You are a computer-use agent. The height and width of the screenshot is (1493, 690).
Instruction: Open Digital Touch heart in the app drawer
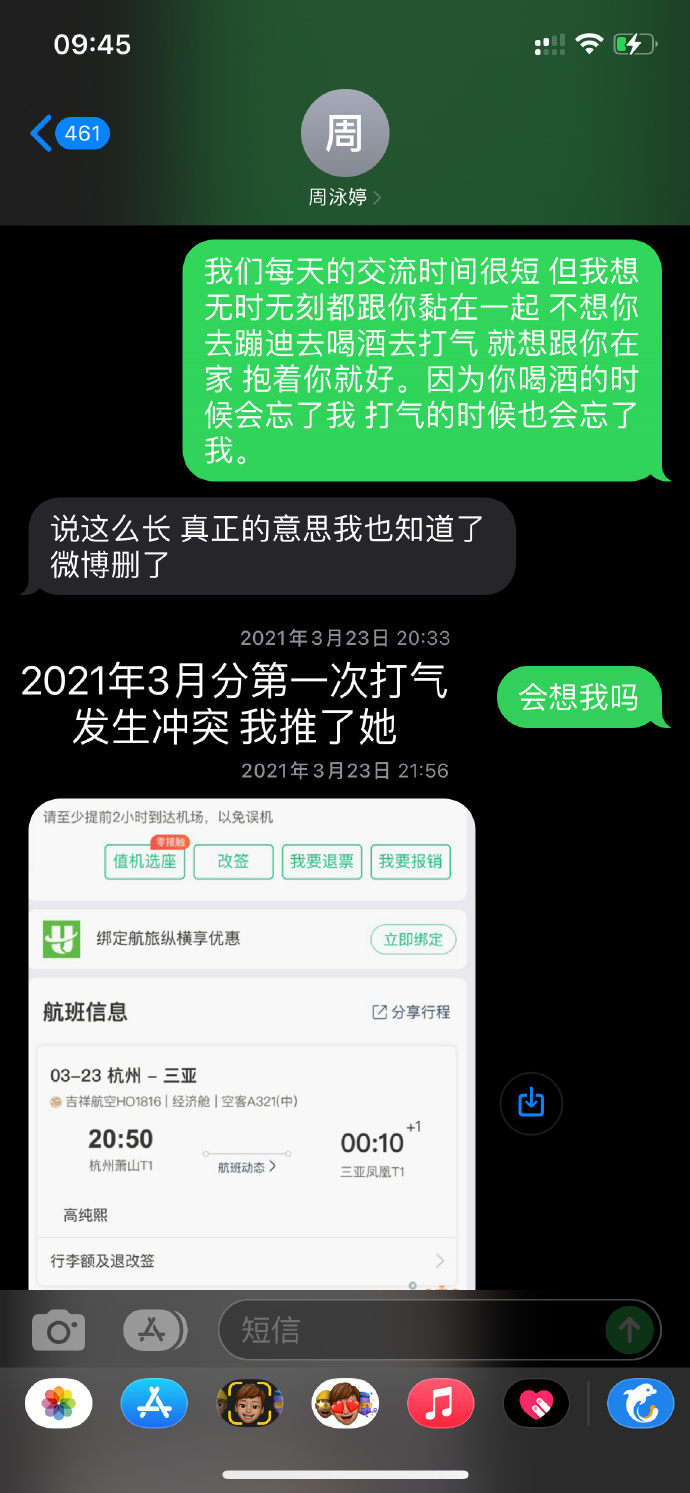(536, 1404)
